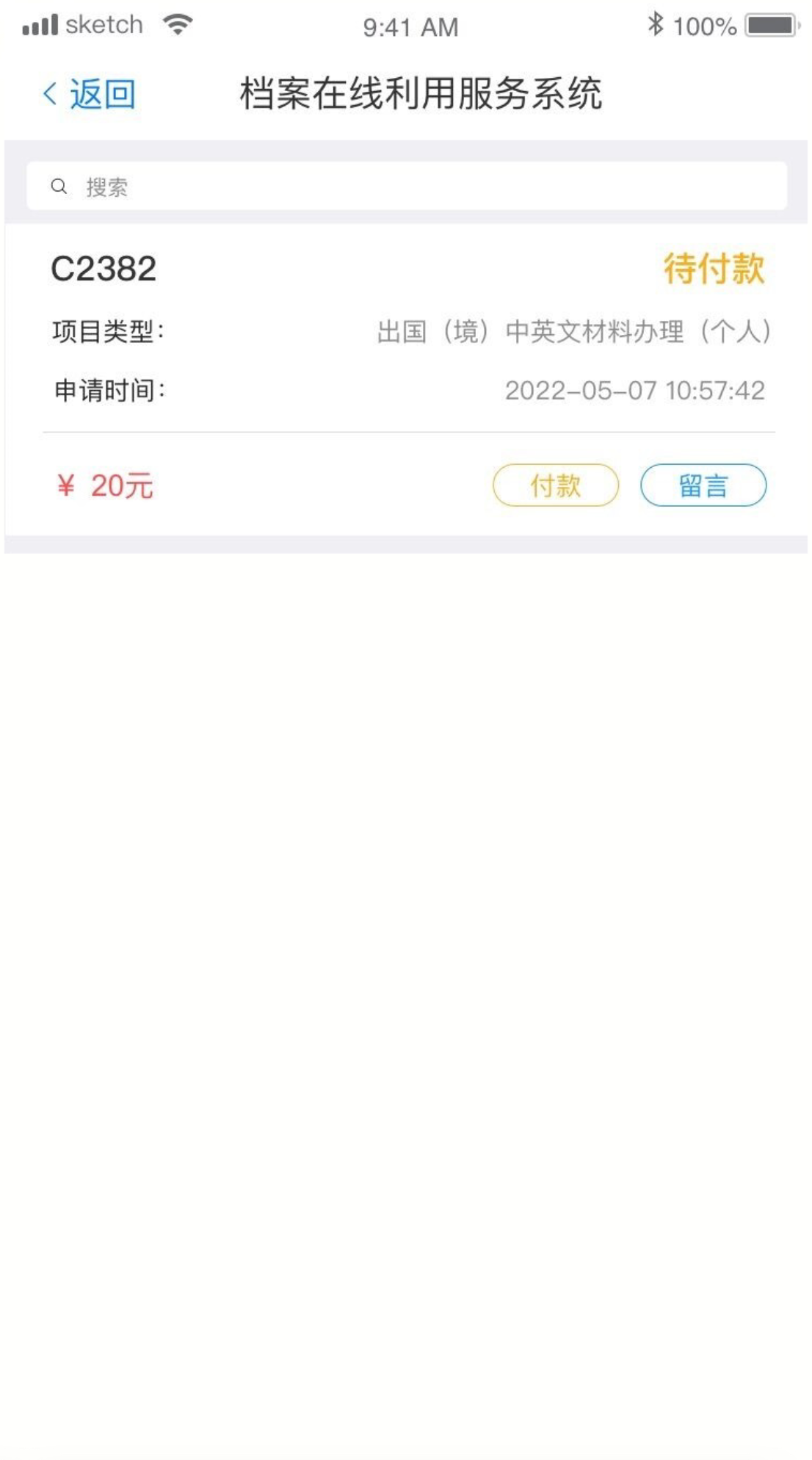Pay for order C2382 with 付款
The width and height of the screenshot is (812, 1460).
555,485
